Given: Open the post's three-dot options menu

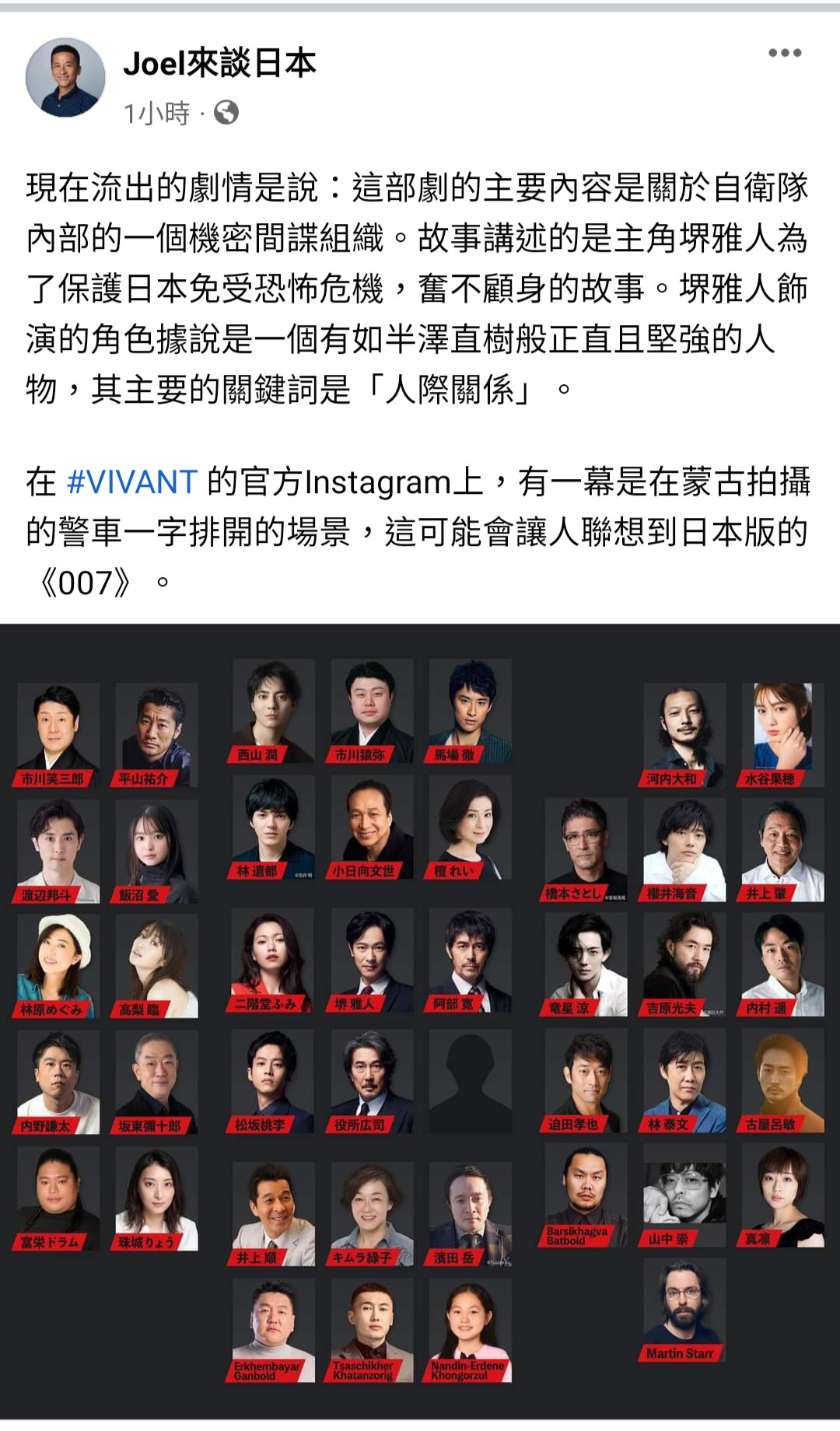Looking at the screenshot, I should pos(784,53).
